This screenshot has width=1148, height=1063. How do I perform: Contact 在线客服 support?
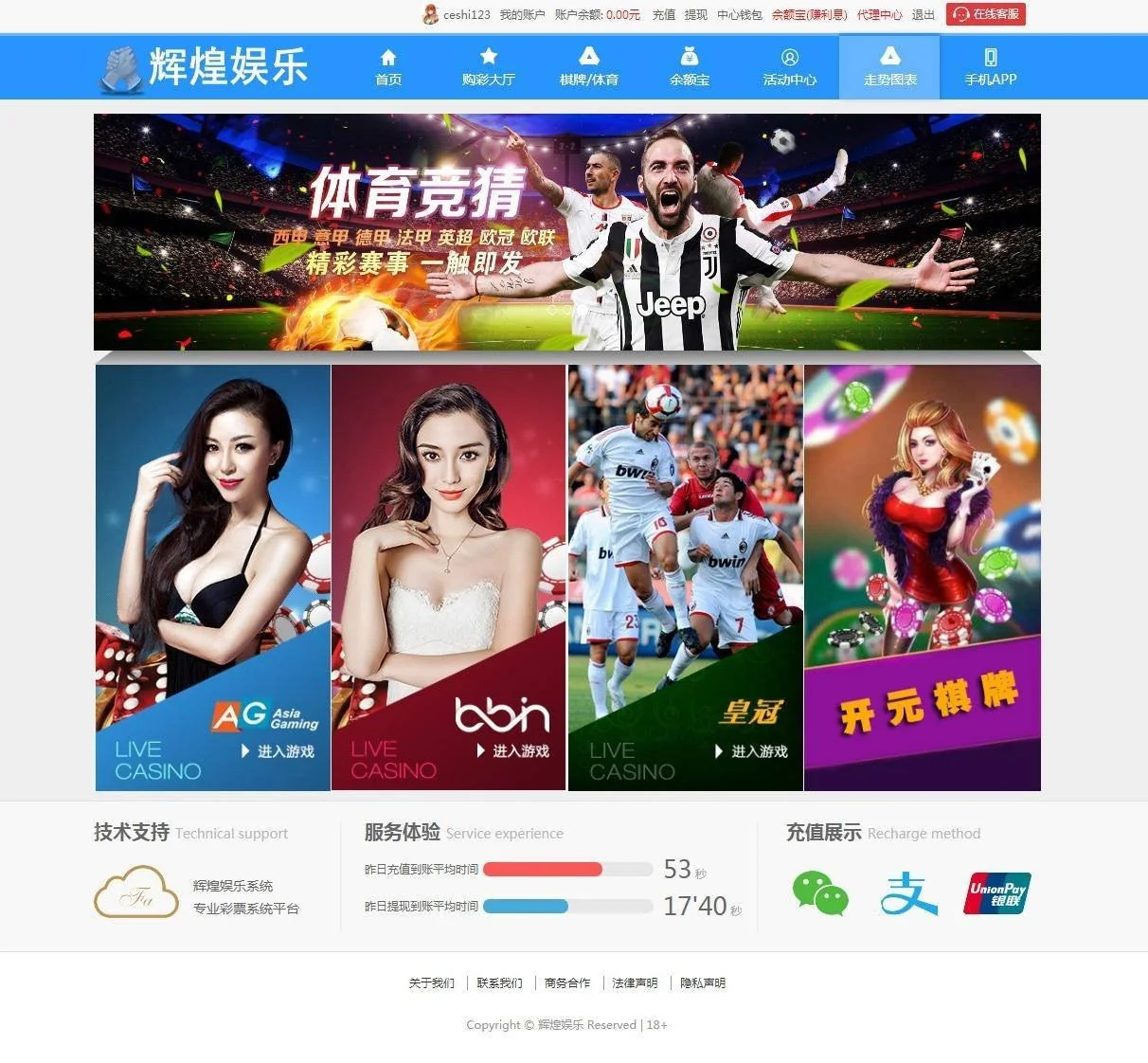(986, 14)
